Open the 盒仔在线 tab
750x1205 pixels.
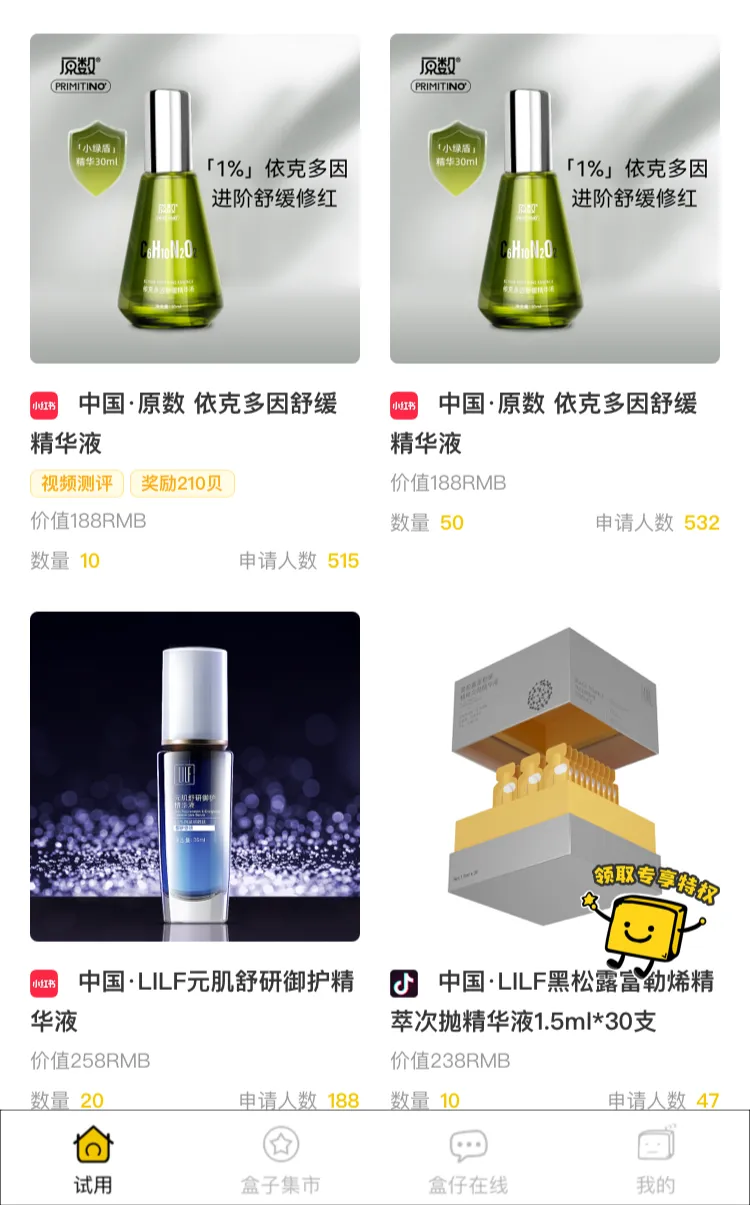[468, 1160]
